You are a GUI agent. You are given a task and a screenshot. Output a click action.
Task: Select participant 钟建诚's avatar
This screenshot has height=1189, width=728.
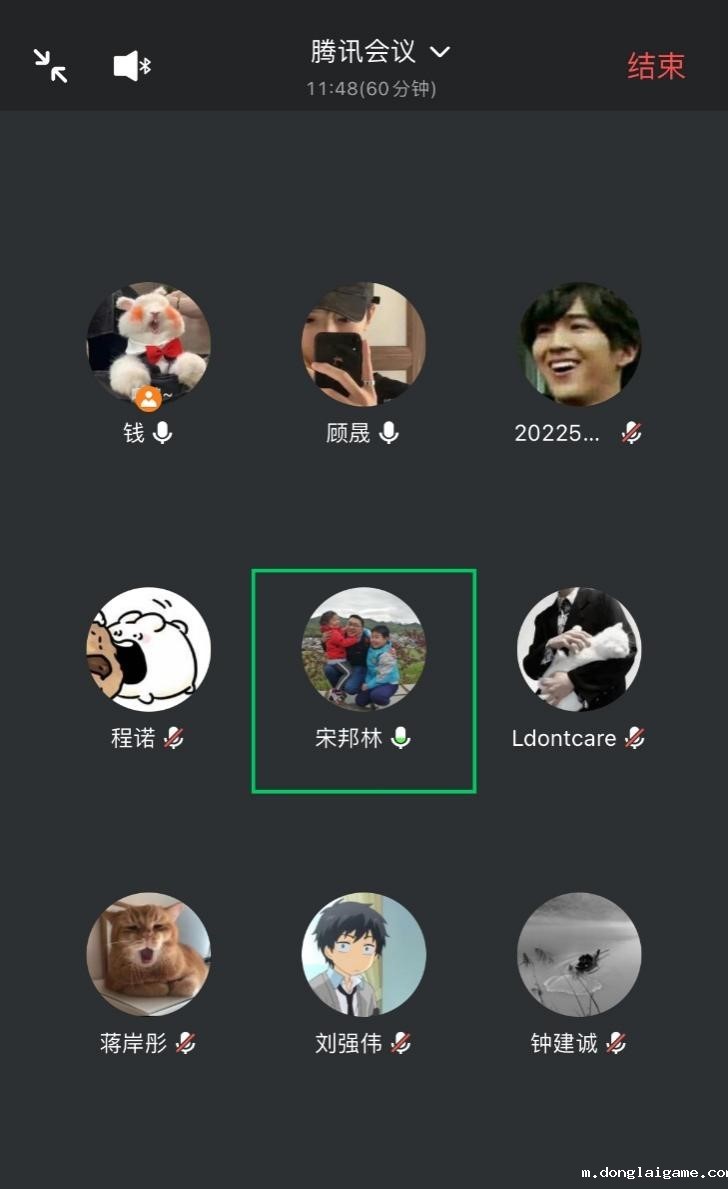pos(579,954)
